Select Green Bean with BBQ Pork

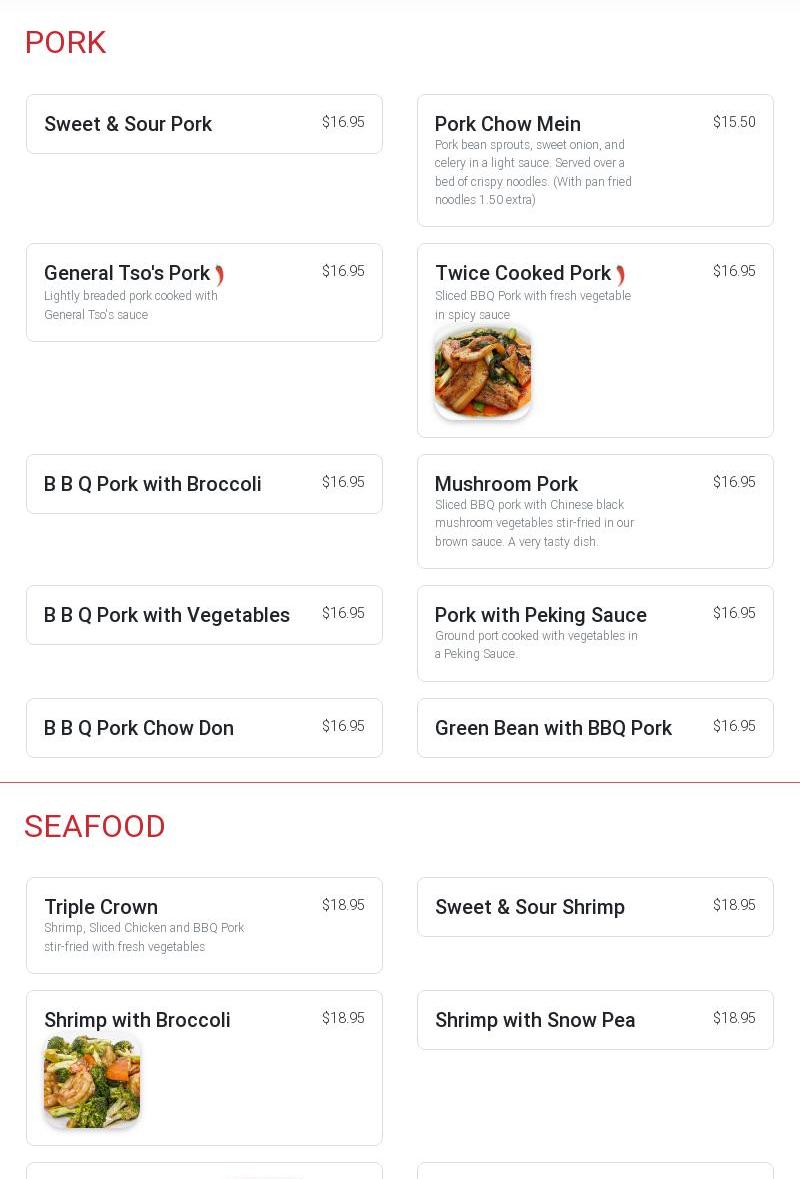coord(595,728)
